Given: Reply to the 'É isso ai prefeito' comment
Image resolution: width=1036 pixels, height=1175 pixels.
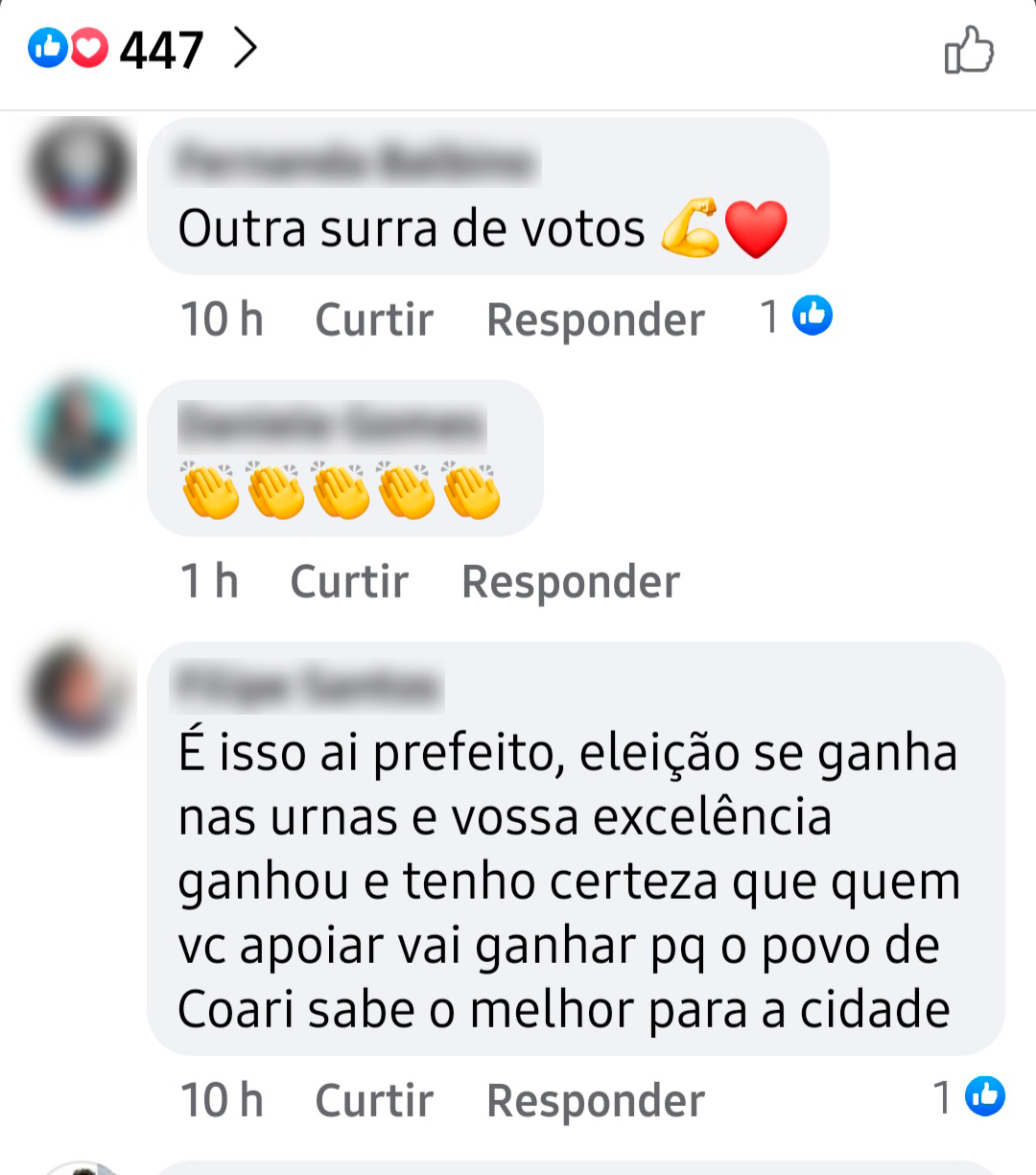Looking at the screenshot, I should click(595, 1100).
